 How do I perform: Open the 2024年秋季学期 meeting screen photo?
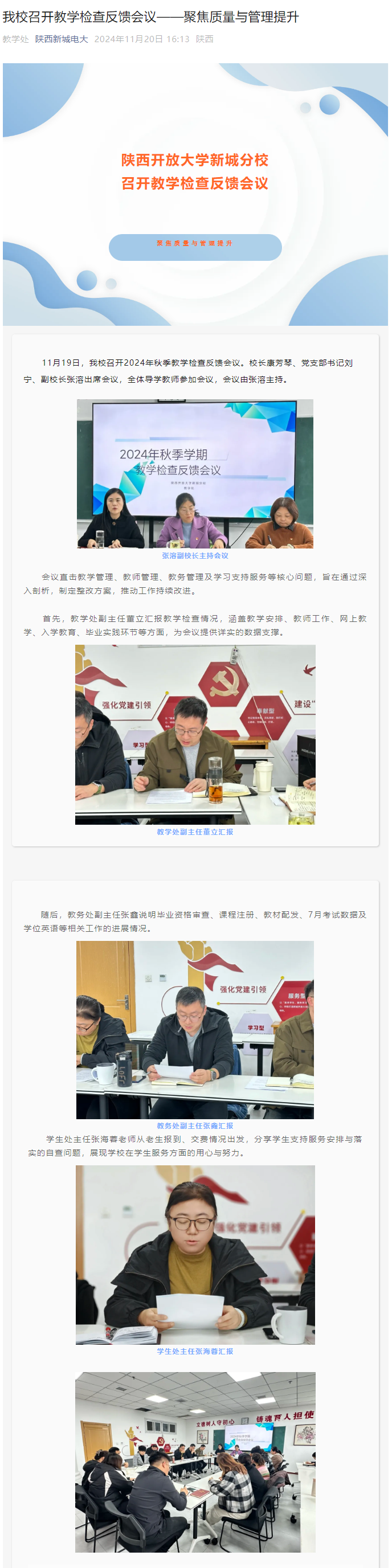tap(195, 473)
